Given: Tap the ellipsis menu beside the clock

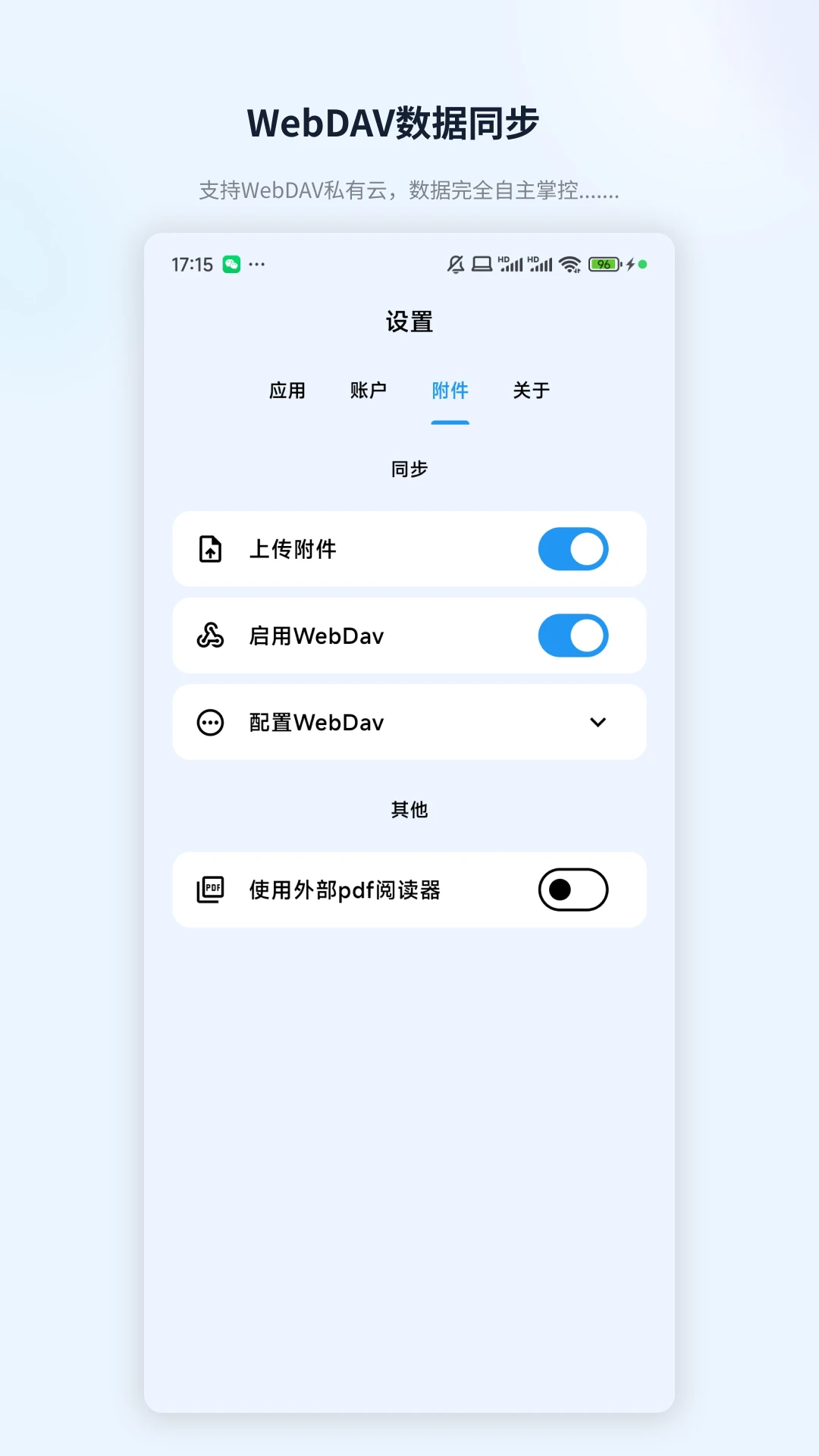Looking at the screenshot, I should [x=258, y=264].
